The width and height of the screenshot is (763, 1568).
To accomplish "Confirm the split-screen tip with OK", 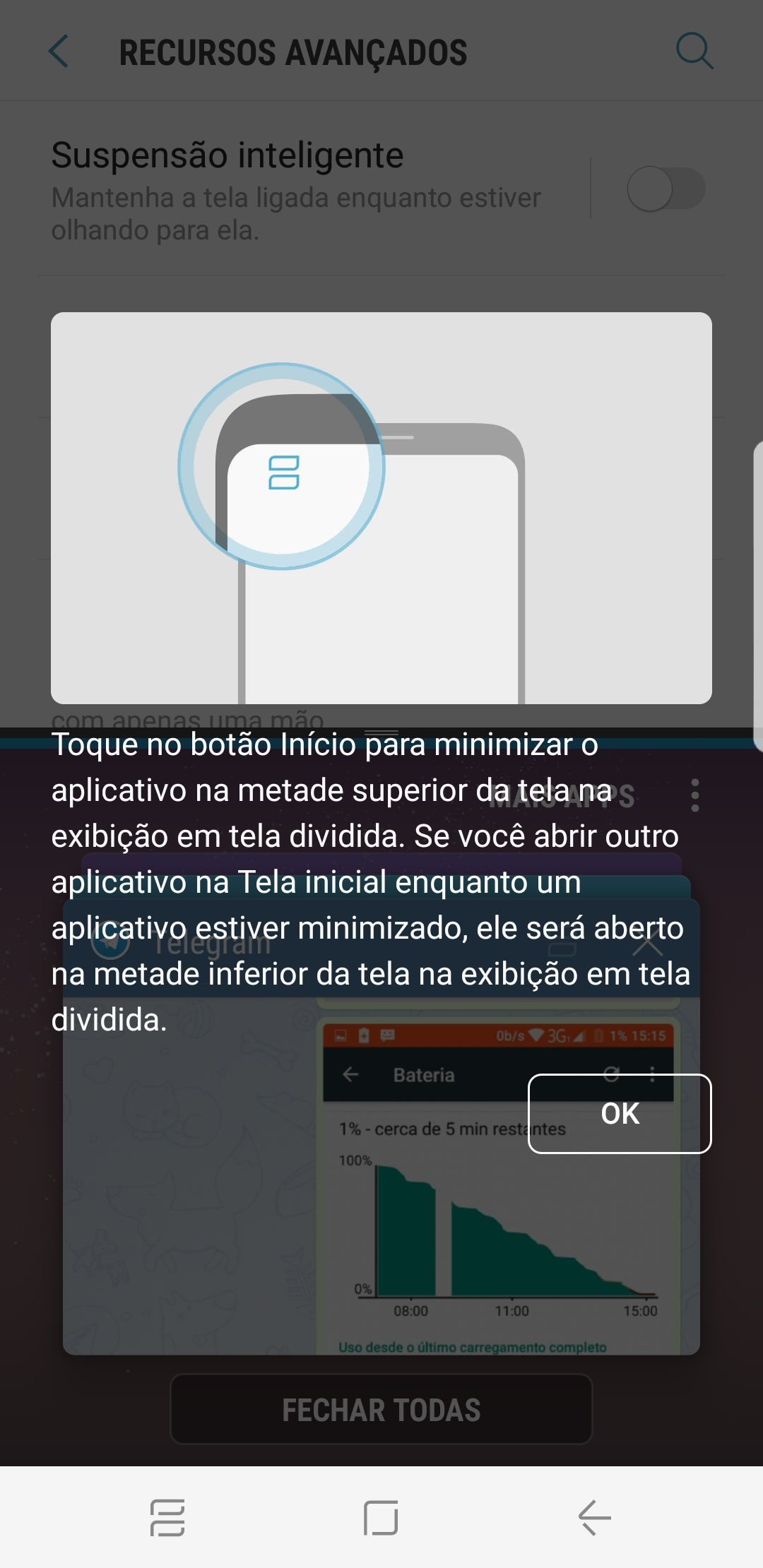I will tap(620, 1114).
